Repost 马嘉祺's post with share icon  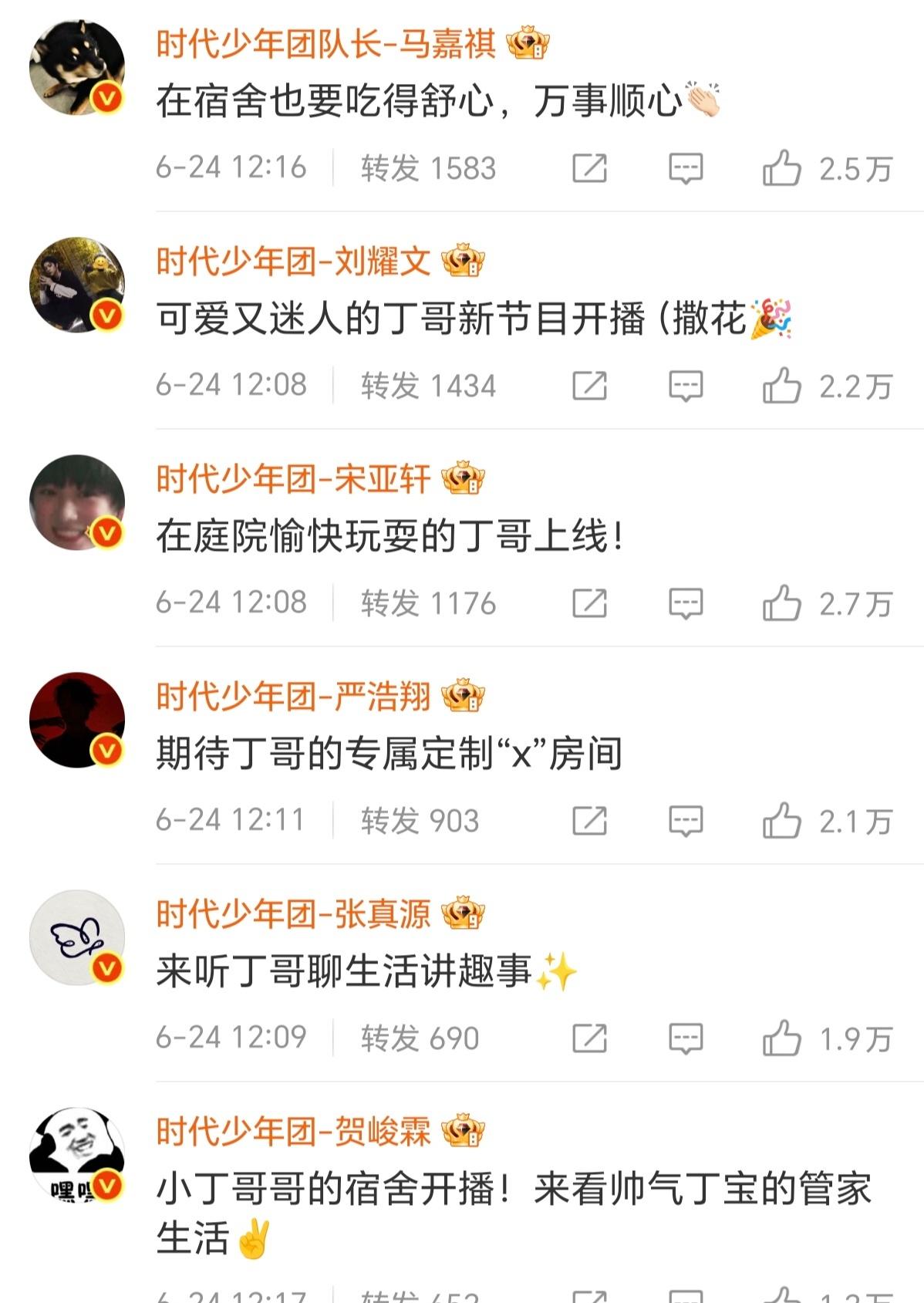tap(589, 168)
